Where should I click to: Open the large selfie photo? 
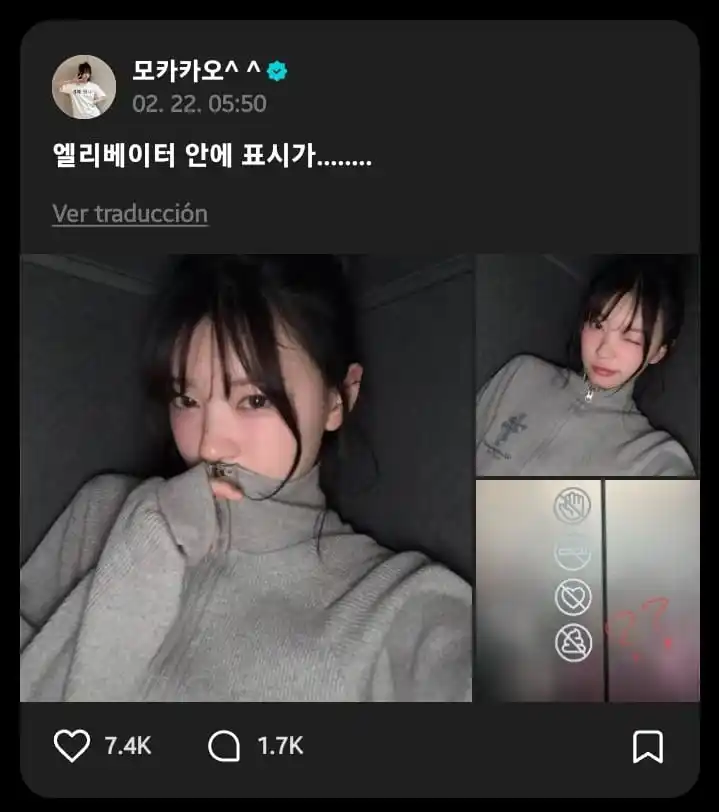pyautogui.click(x=246, y=478)
